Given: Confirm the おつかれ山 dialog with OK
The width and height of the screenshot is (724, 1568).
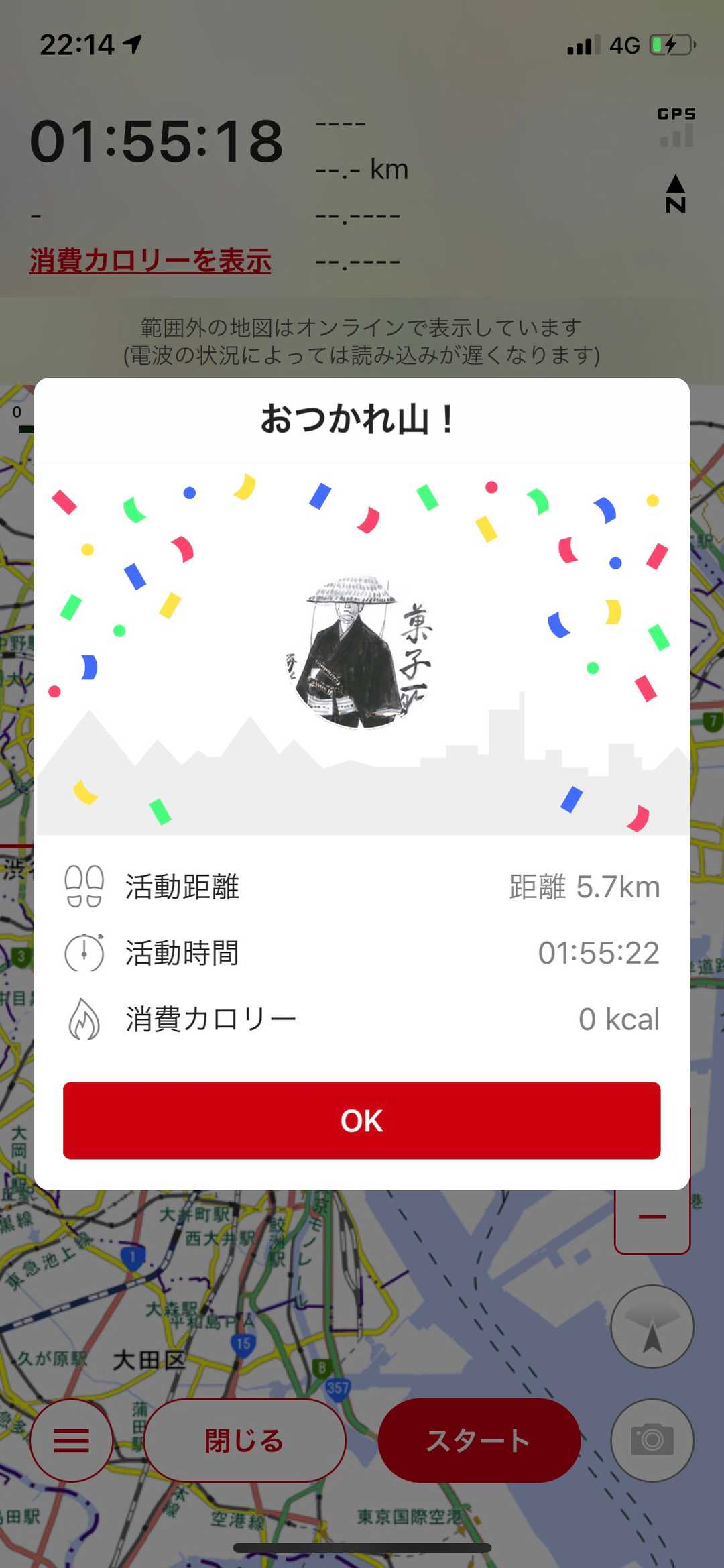Looking at the screenshot, I should tap(361, 1120).
